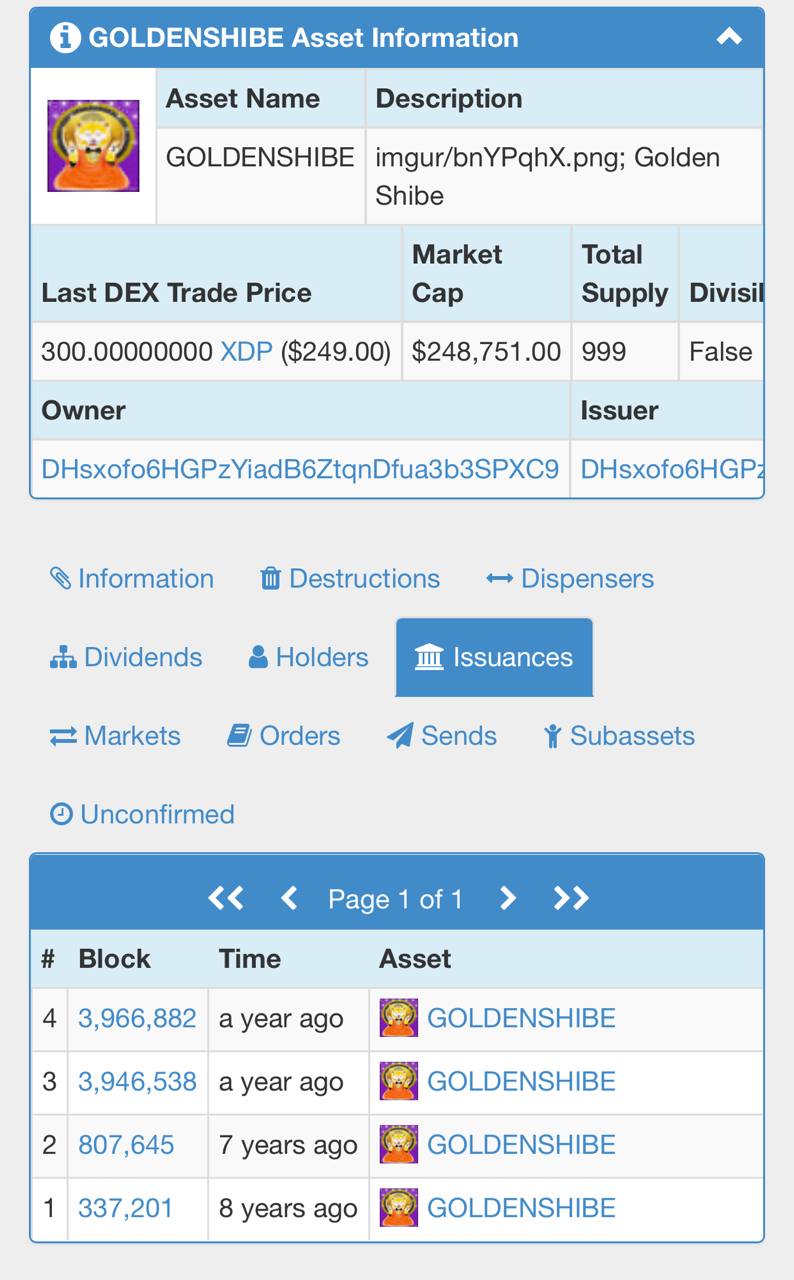Go to the previous issuances page
This screenshot has height=1280, width=794.
(289, 899)
